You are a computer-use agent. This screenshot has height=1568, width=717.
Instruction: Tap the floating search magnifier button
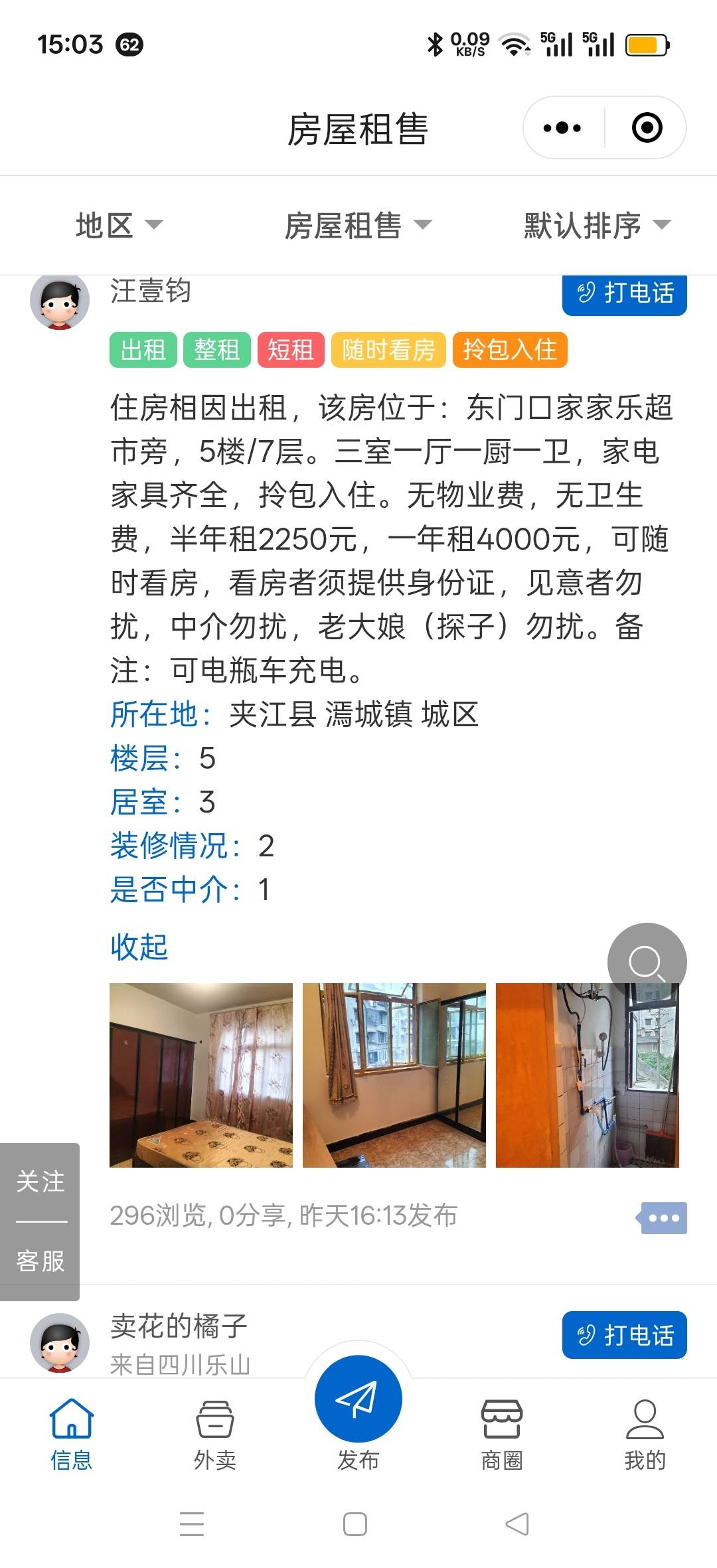[x=647, y=962]
